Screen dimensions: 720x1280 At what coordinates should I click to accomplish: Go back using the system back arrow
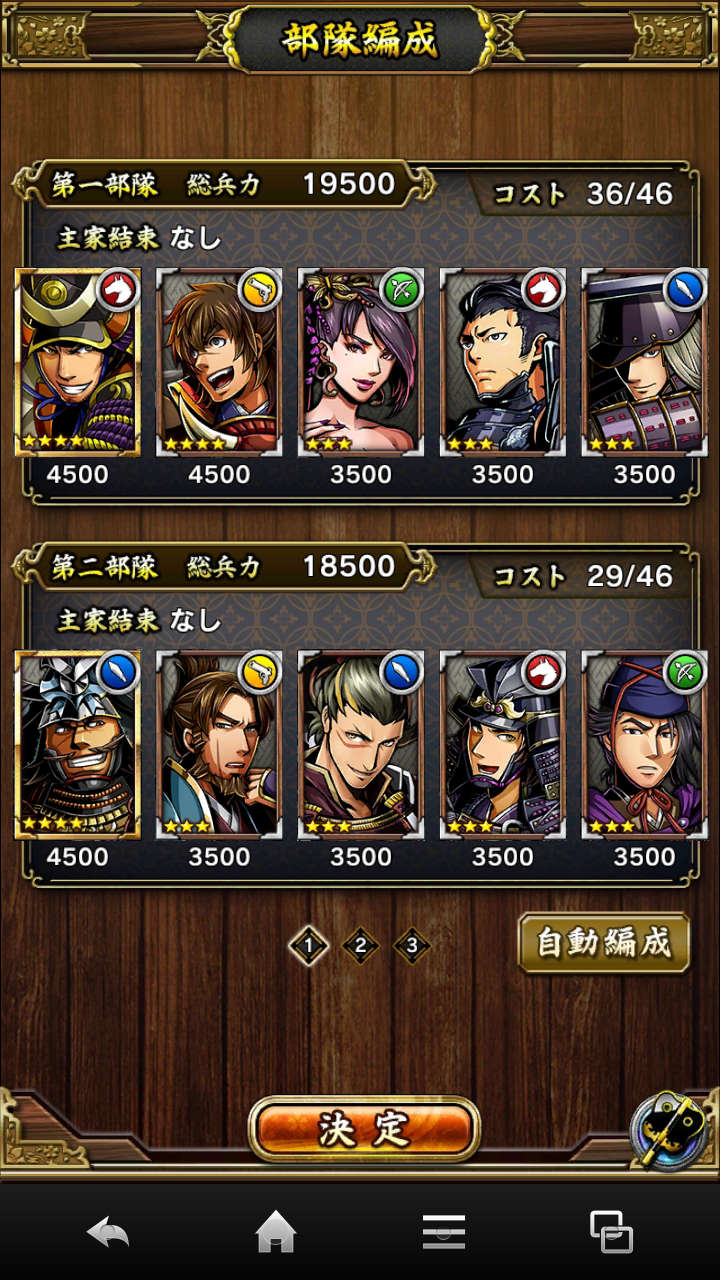click(108, 1232)
